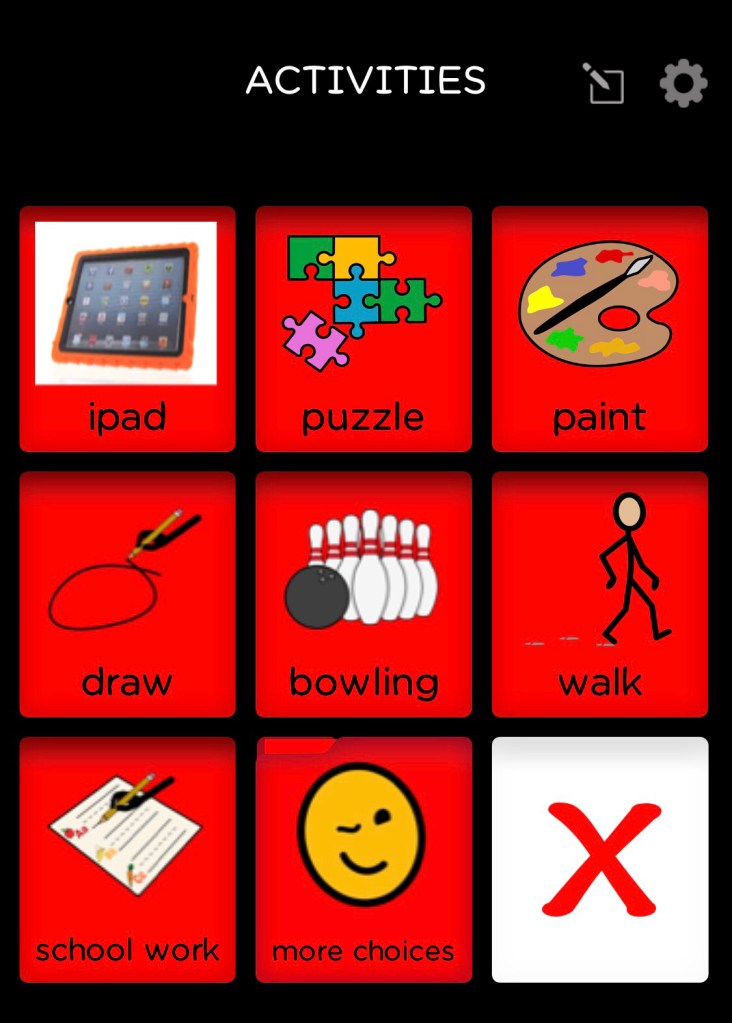The height and width of the screenshot is (1023, 732).
Task: Choose bowling from the activities
Action: pyautogui.click(x=364, y=594)
